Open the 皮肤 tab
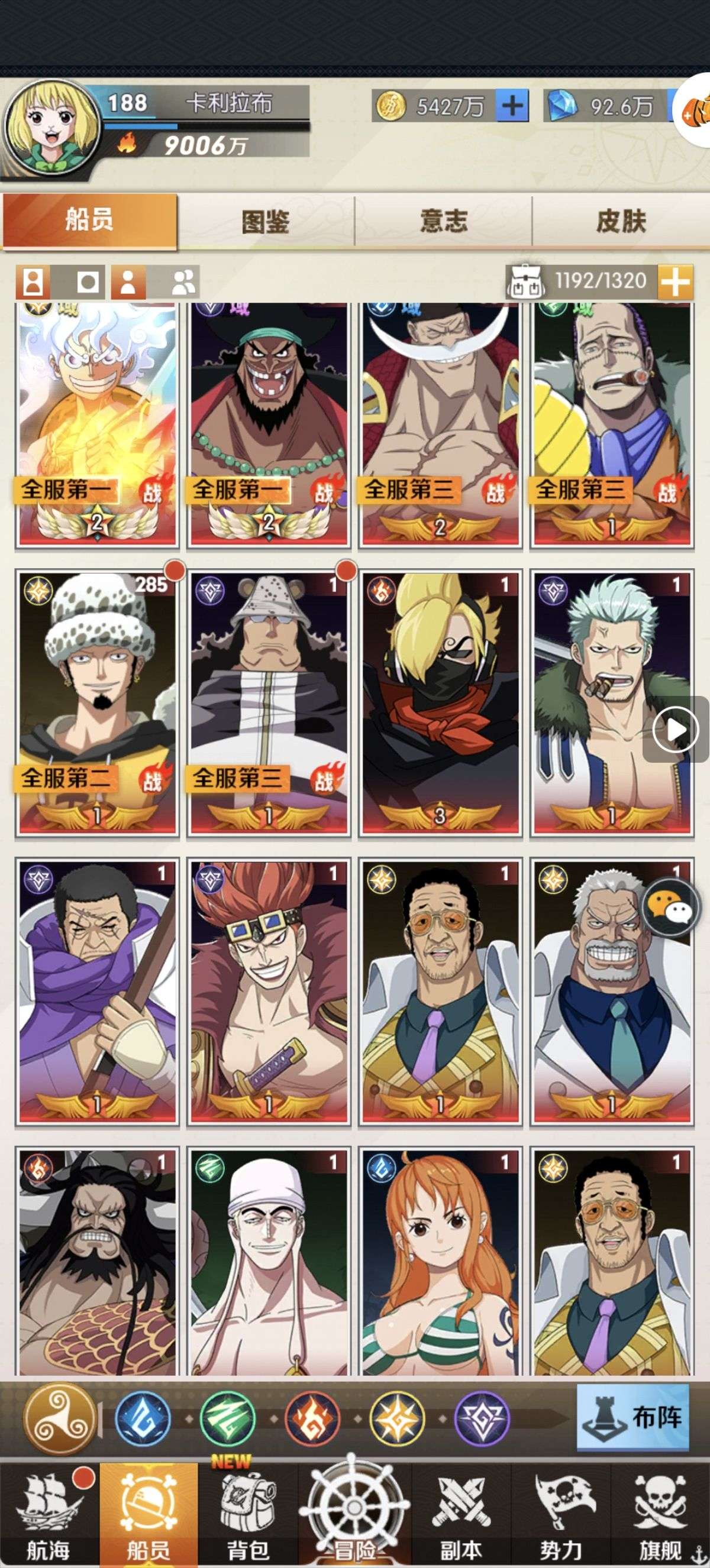710x1568 pixels. point(621,221)
